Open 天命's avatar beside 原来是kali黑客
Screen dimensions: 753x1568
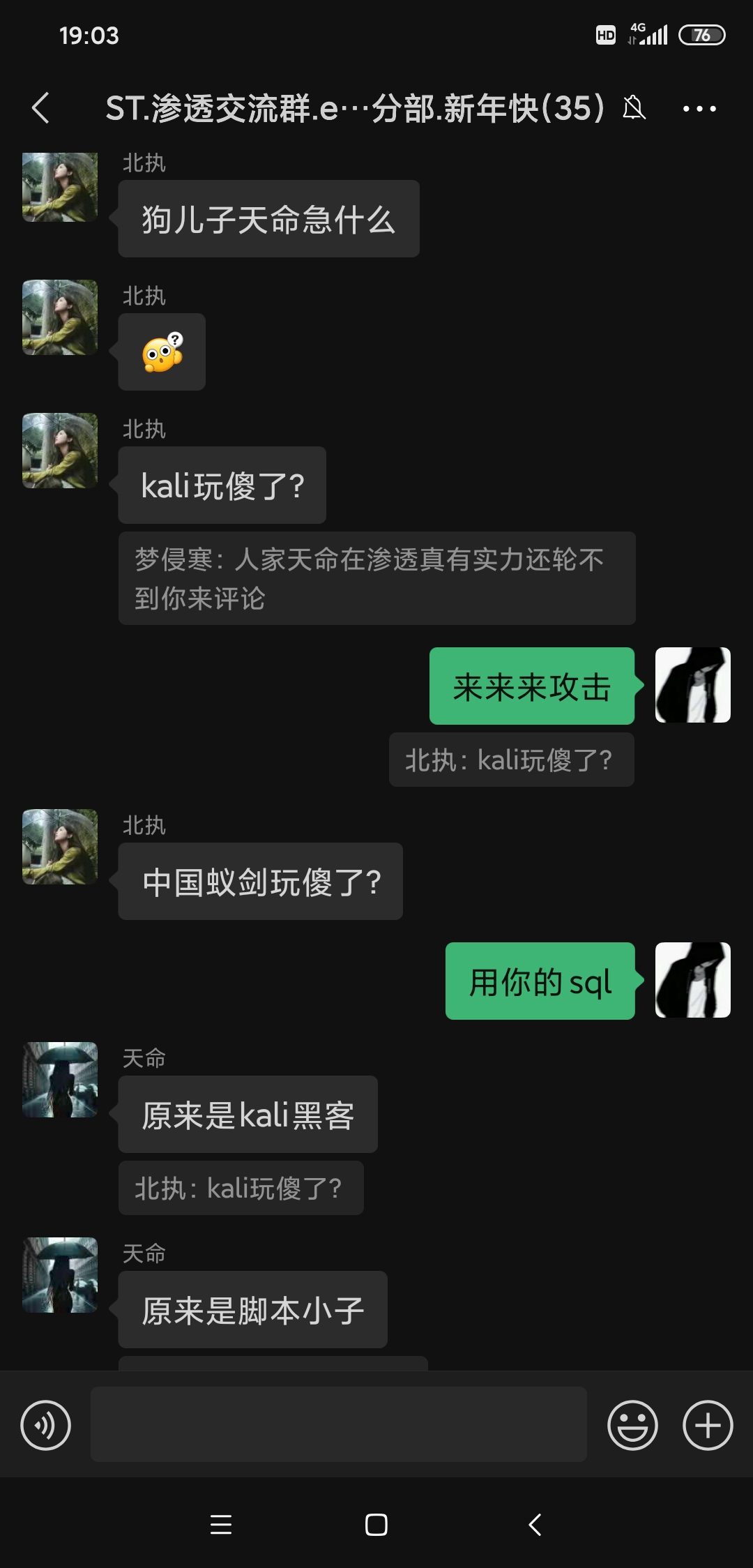tap(60, 1080)
